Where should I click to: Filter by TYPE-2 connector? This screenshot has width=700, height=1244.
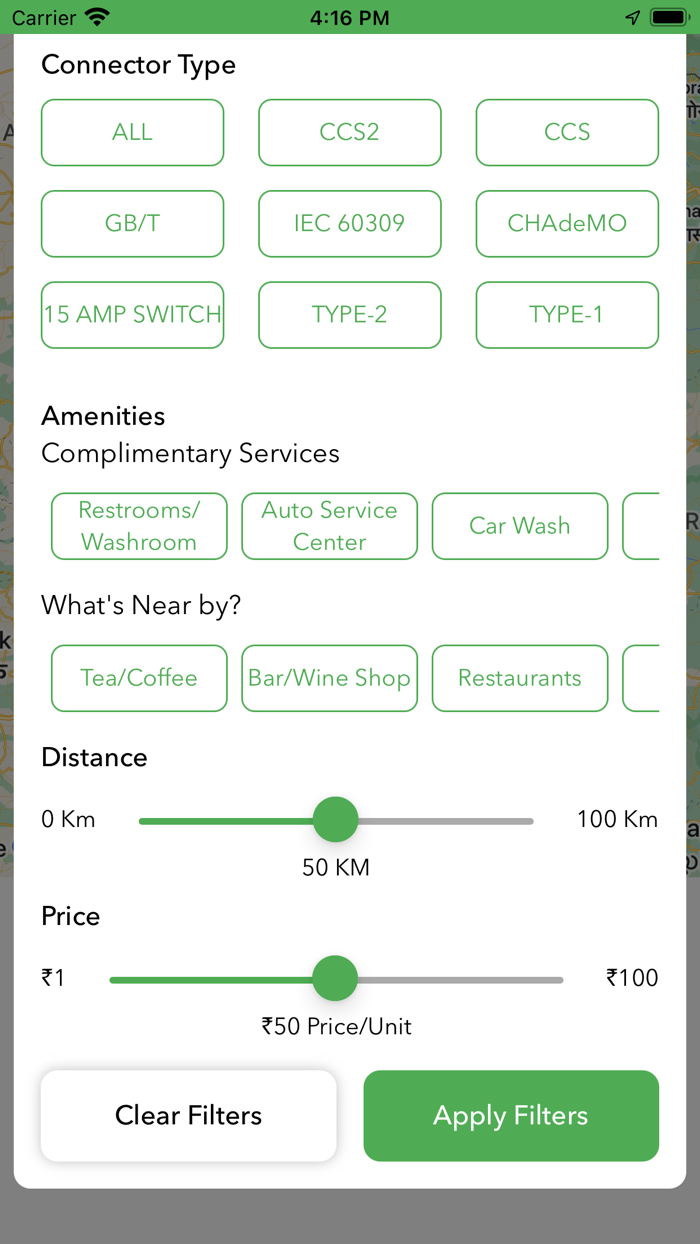pyautogui.click(x=349, y=315)
